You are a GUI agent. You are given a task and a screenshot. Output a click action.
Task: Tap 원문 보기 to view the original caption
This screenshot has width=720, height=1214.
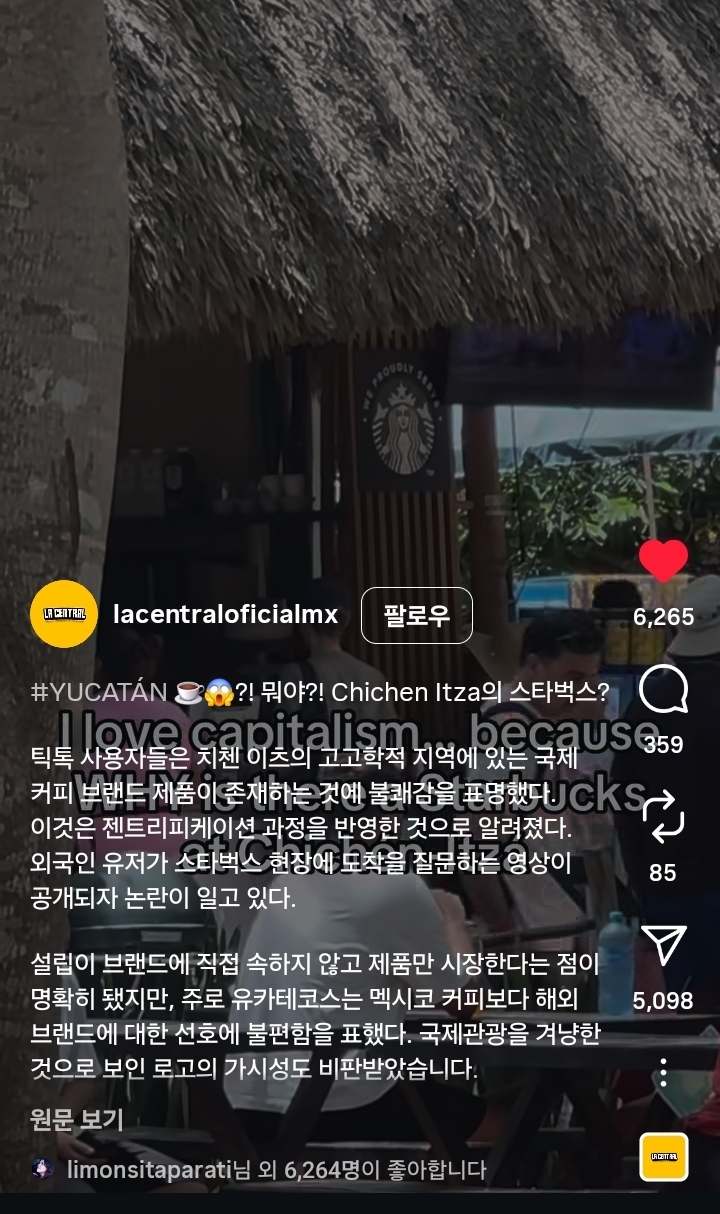click(x=76, y=1119)
